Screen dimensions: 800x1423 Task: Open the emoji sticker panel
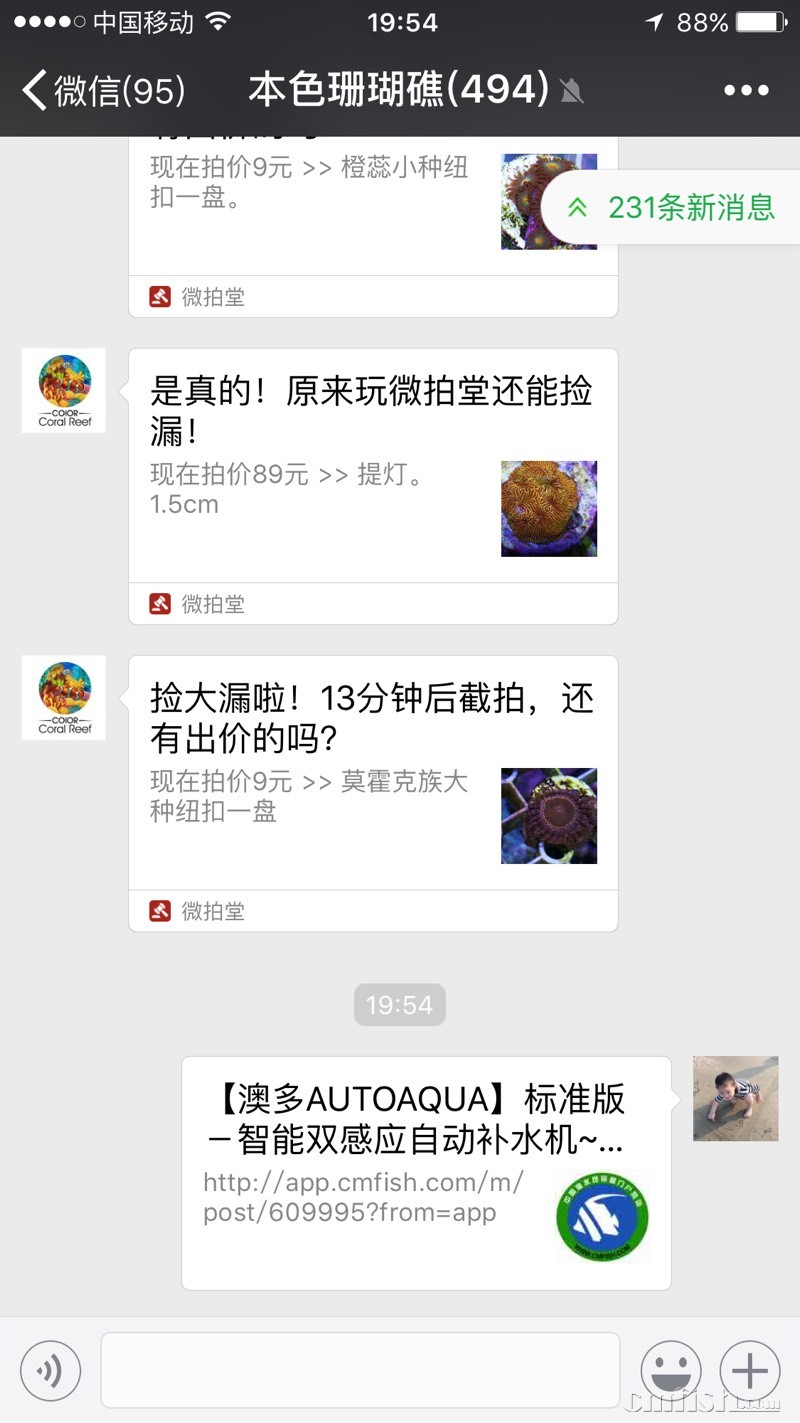pyautogui.click(x=670, y=1370)
